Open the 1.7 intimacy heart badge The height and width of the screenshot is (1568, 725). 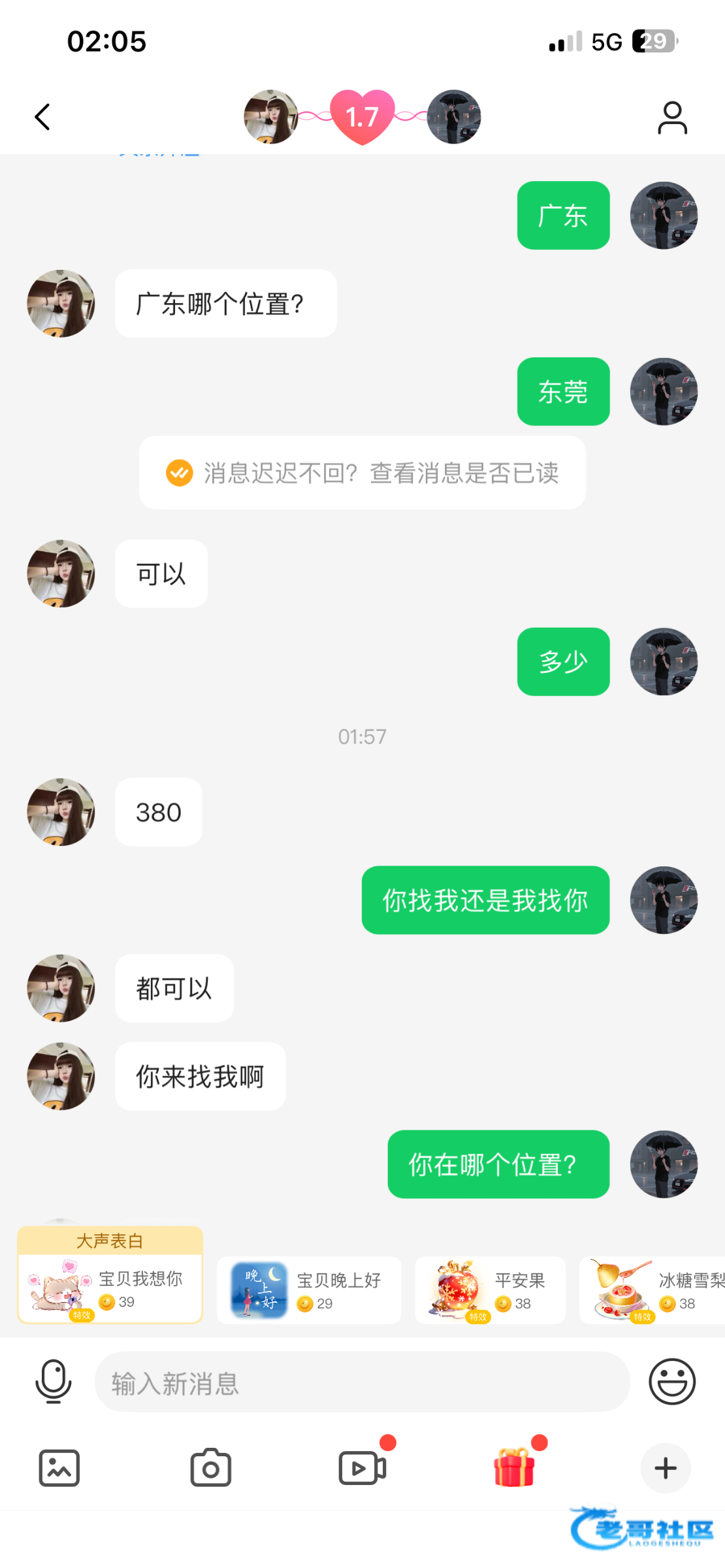[x=362, y=117]
